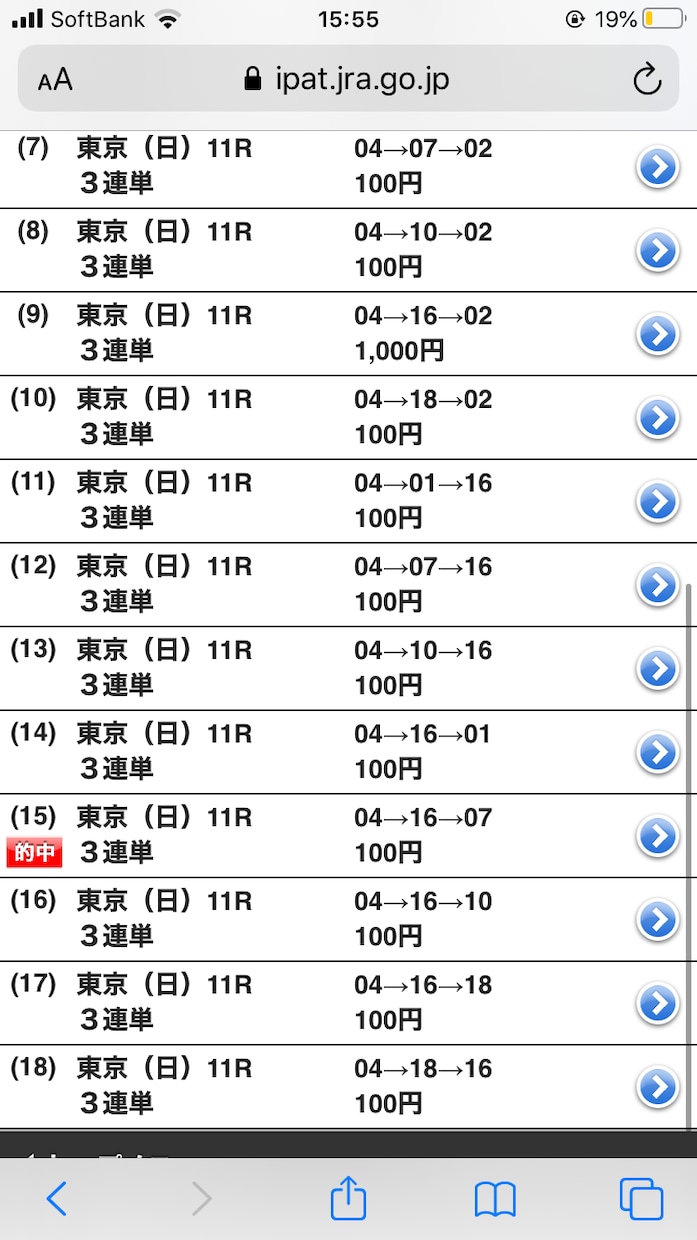Open details for bet (16) 04→16→10
The image size is (697, 1240).
658,919
